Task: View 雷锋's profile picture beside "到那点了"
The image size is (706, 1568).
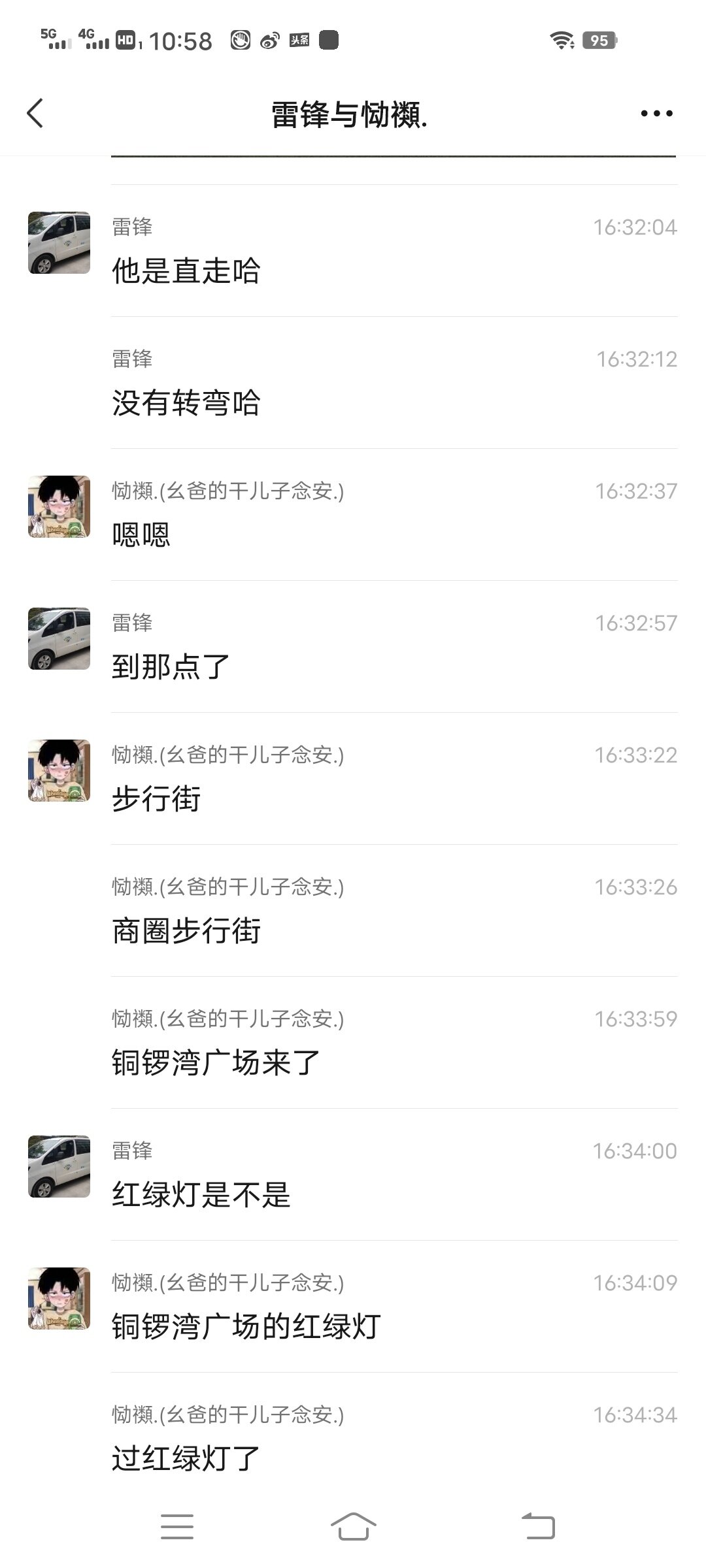Action: (x=59, y=638)
